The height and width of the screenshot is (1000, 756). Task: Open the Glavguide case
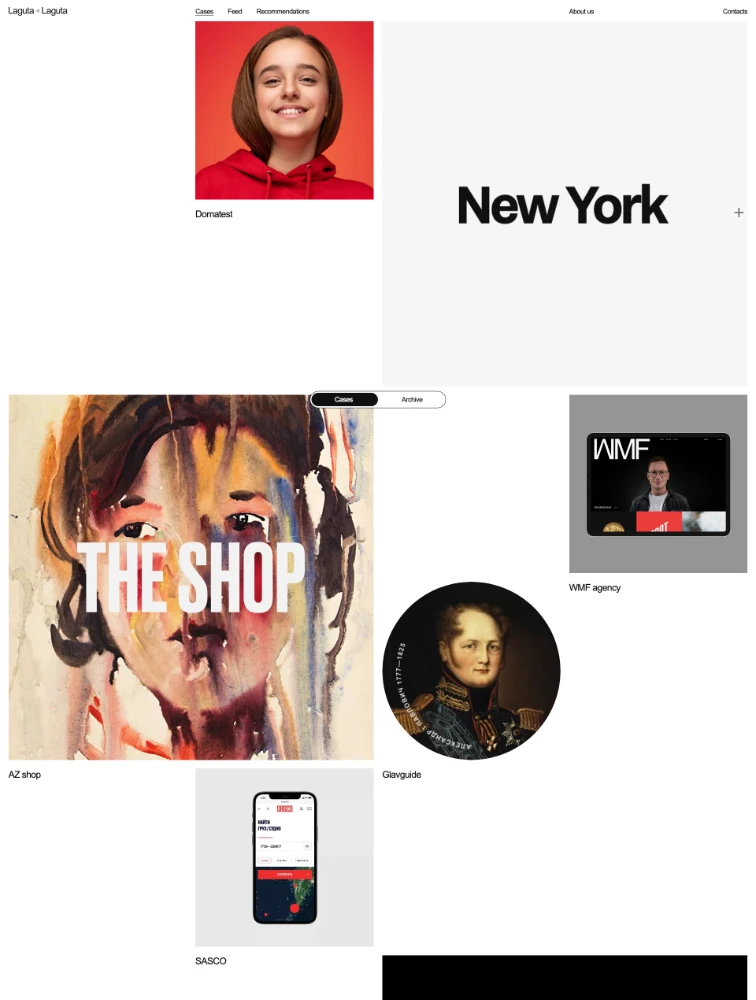[472, 671]
